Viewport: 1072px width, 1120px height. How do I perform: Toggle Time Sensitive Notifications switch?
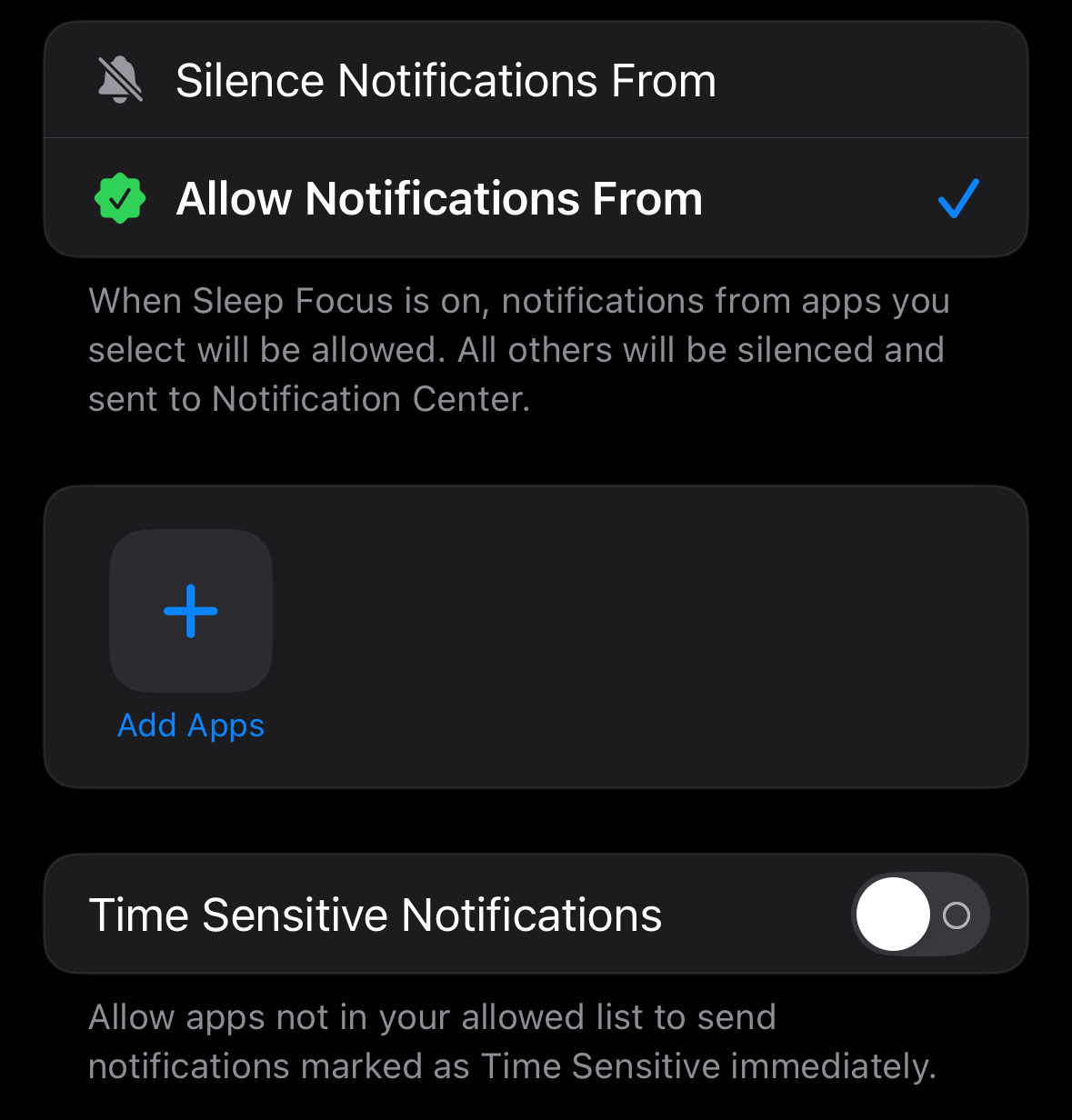tap(920, 914)
